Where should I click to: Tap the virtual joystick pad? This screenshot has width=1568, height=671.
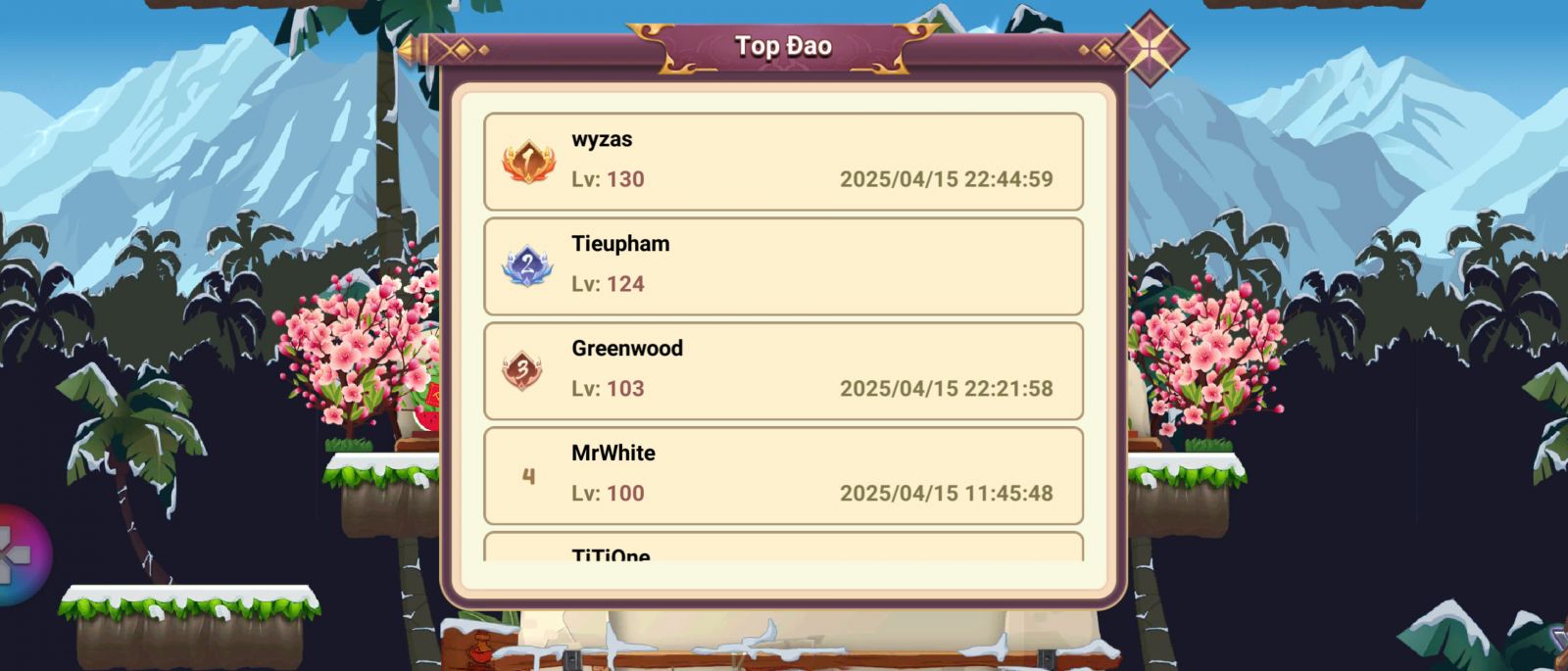click(18, 555)
